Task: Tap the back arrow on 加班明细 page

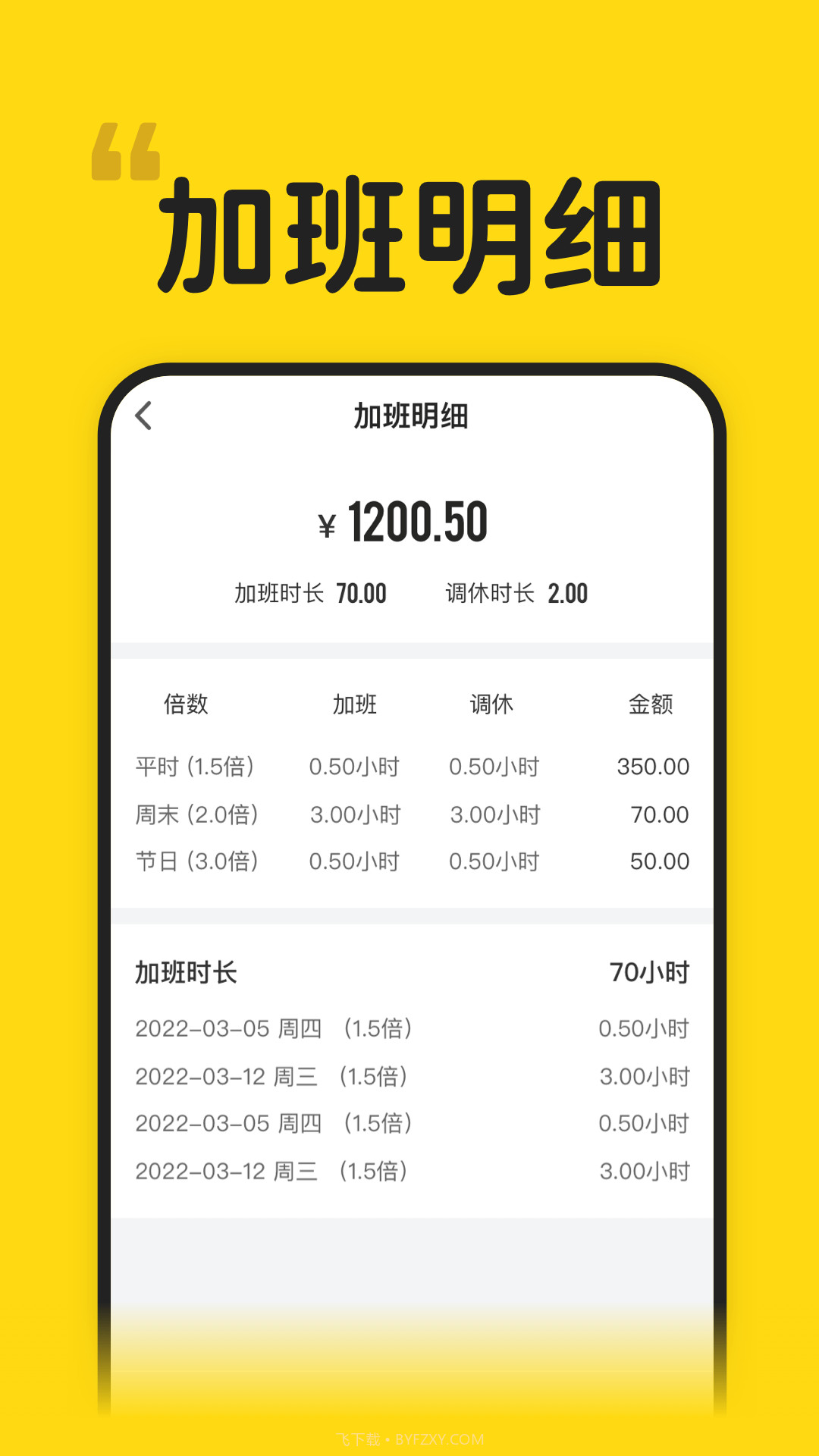Action: tap(144, 416)
